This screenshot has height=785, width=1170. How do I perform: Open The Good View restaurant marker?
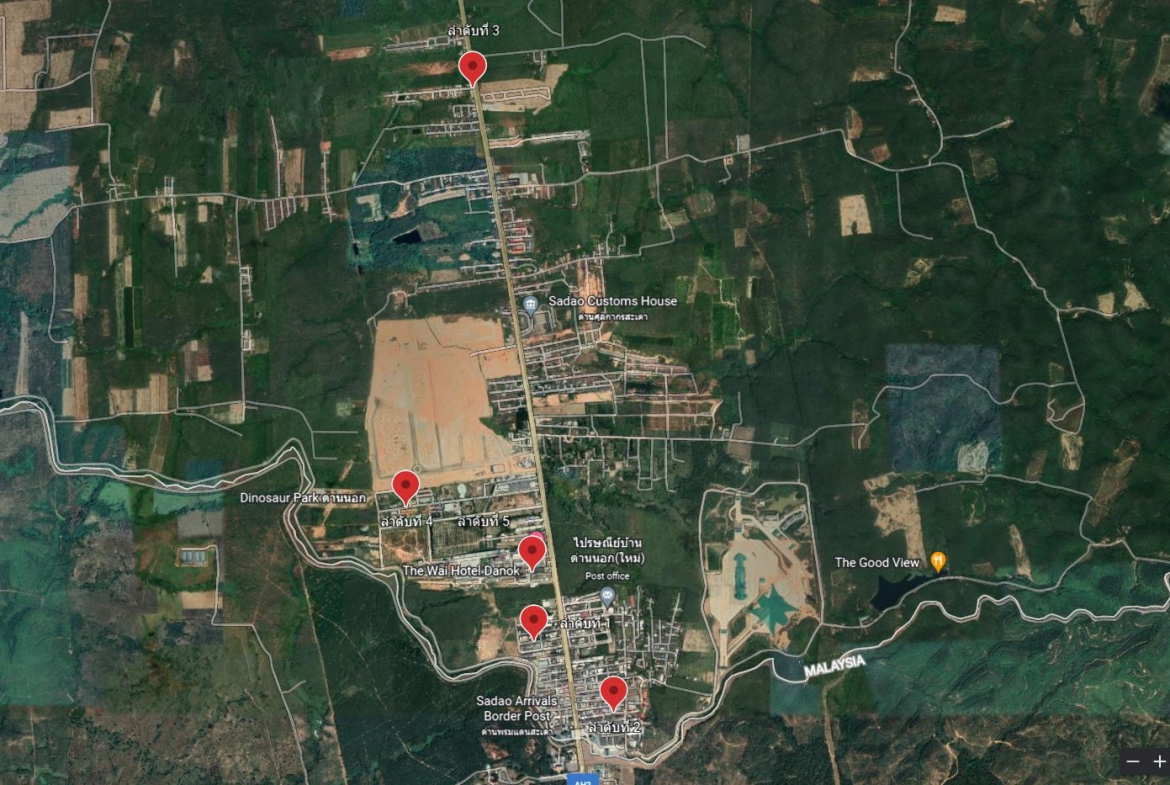point(937,562)
